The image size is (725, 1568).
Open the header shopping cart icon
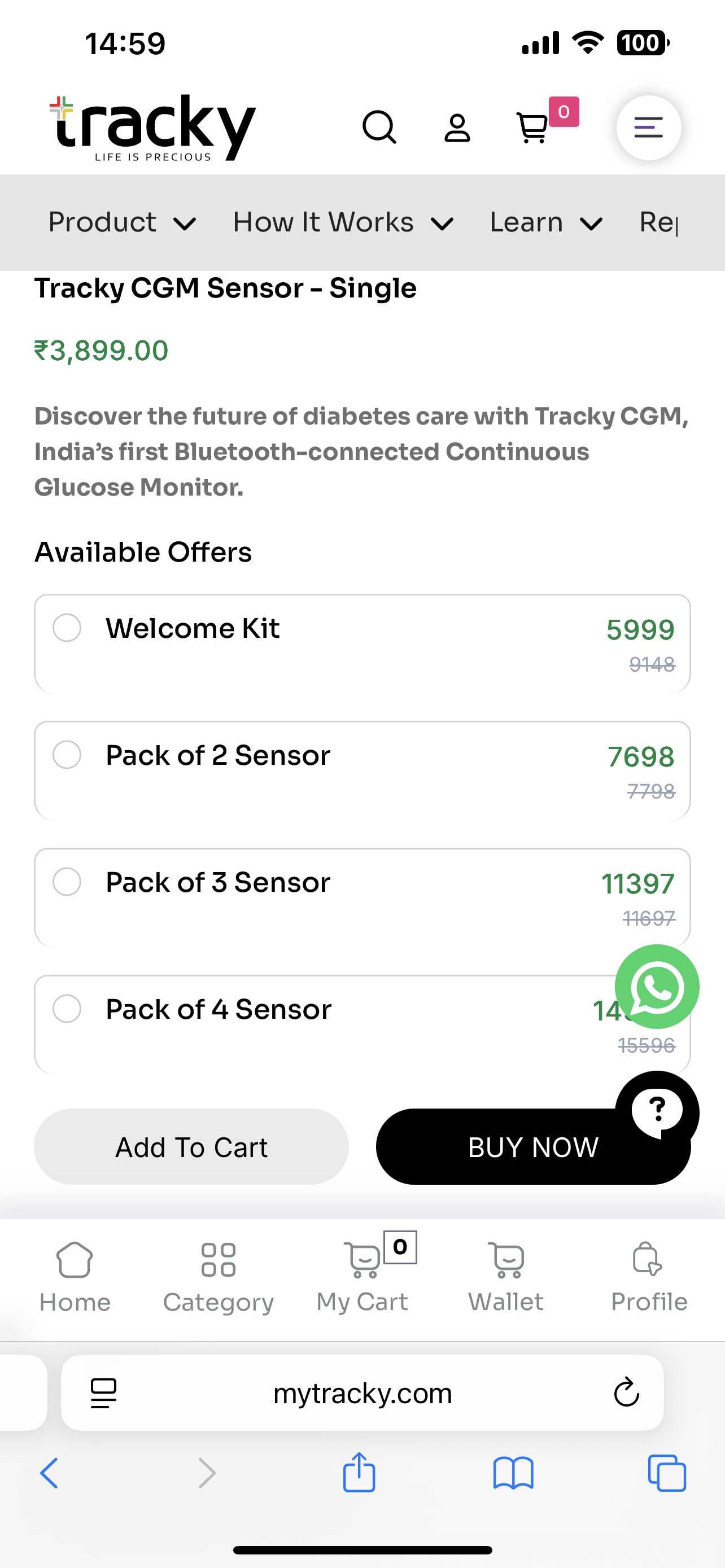[x=533, y=127]
